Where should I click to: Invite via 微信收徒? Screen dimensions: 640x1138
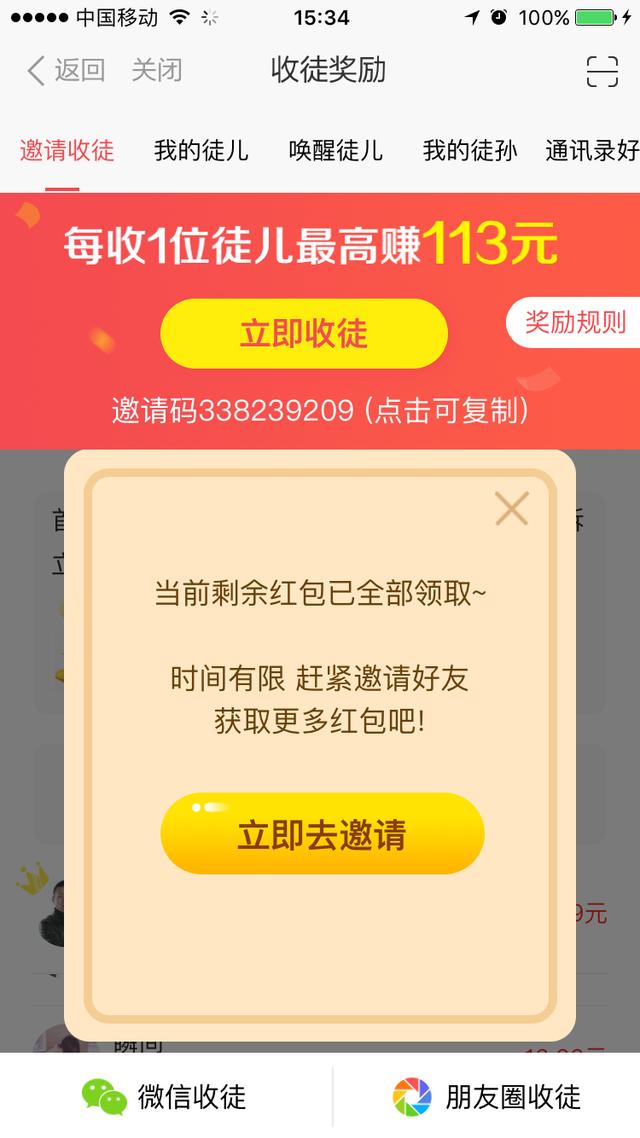pyautogui.click(x=165, y=1096)
